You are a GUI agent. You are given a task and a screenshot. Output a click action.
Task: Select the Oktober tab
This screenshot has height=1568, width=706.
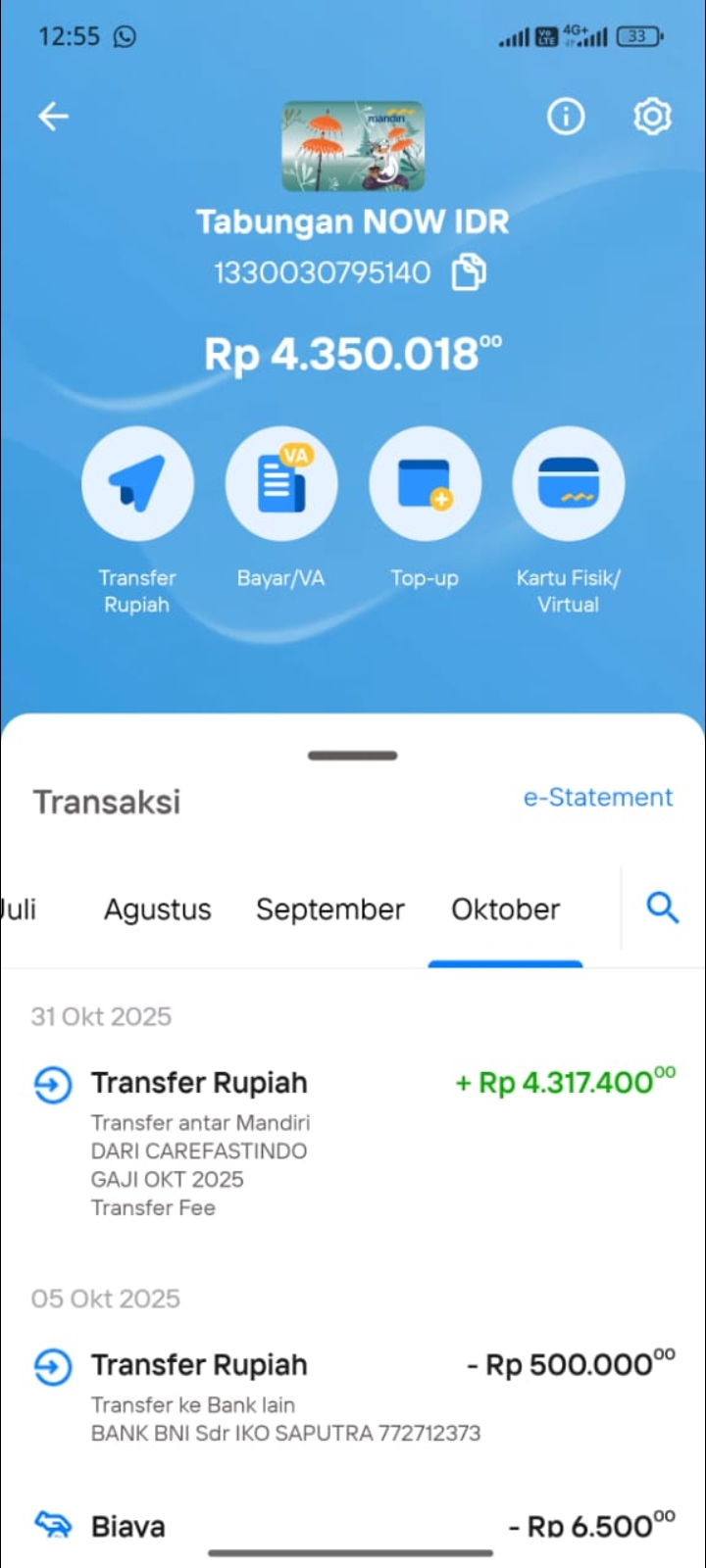505,909
